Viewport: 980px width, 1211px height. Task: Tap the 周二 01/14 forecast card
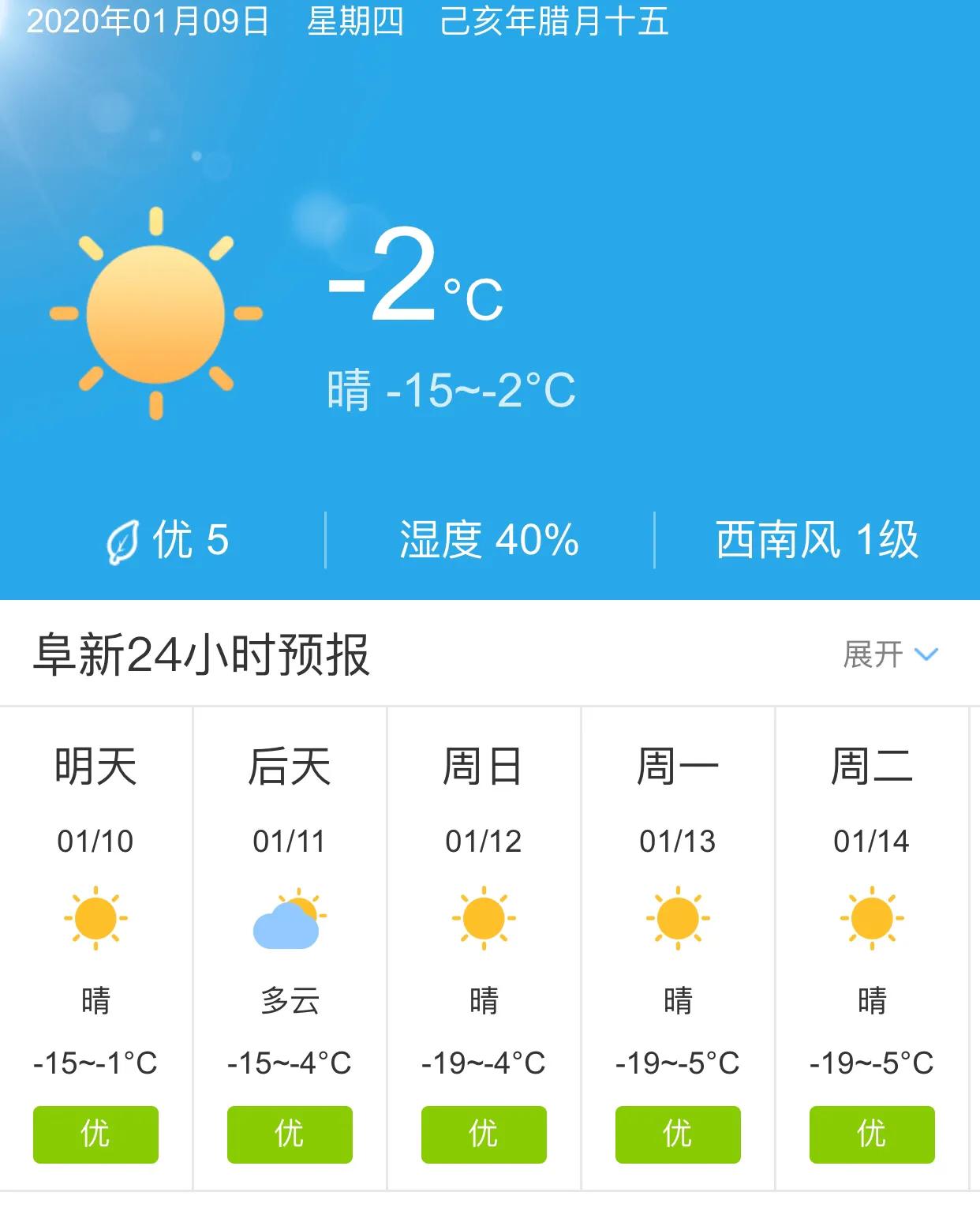tap(872, 947)
